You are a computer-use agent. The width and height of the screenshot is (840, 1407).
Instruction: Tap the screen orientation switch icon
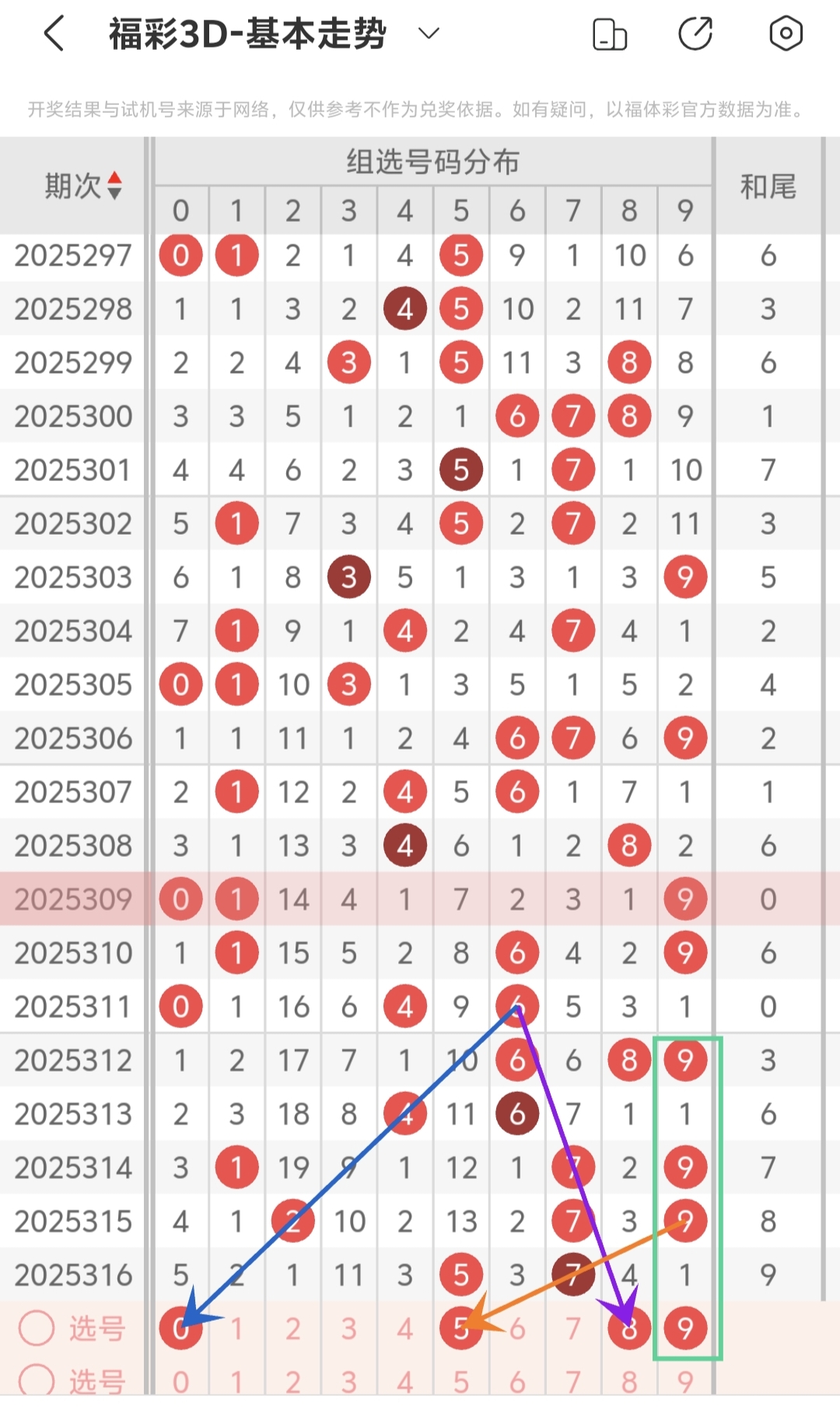[x=610, y=34]
